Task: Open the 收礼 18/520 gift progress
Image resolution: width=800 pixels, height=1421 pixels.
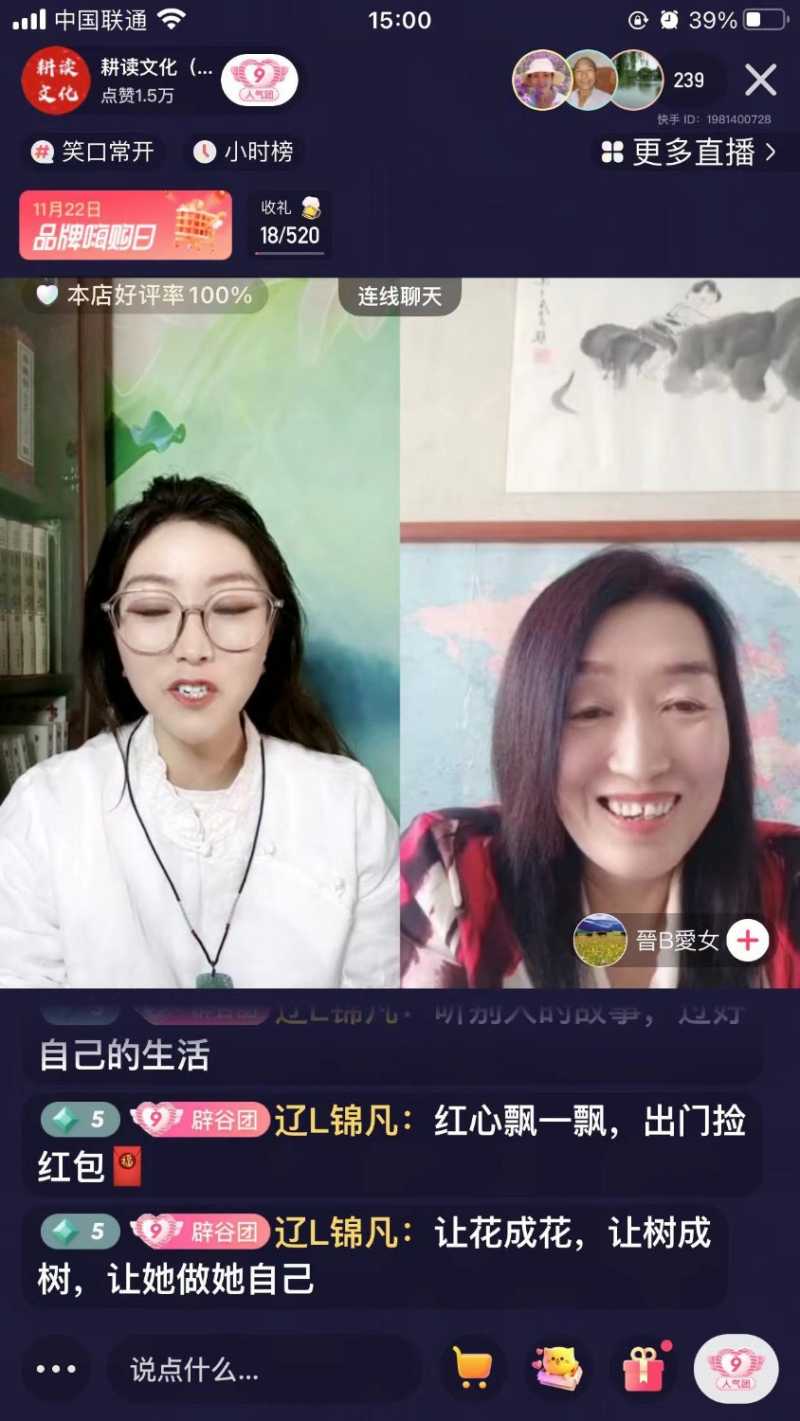Action: 290,224
